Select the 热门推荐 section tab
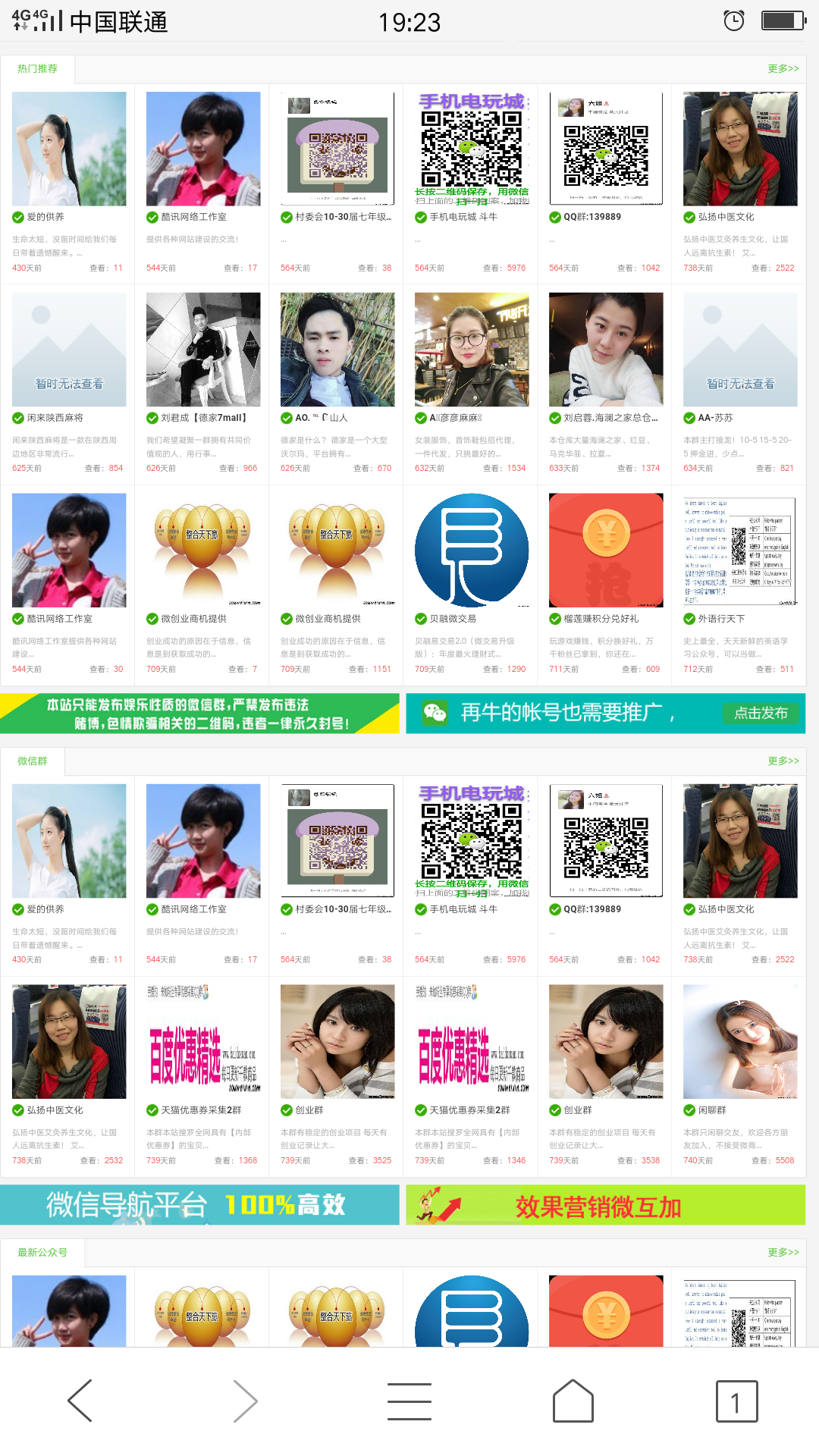Image resolution: width=819 pixels, height=1456 pixels. tap(37, 68)
